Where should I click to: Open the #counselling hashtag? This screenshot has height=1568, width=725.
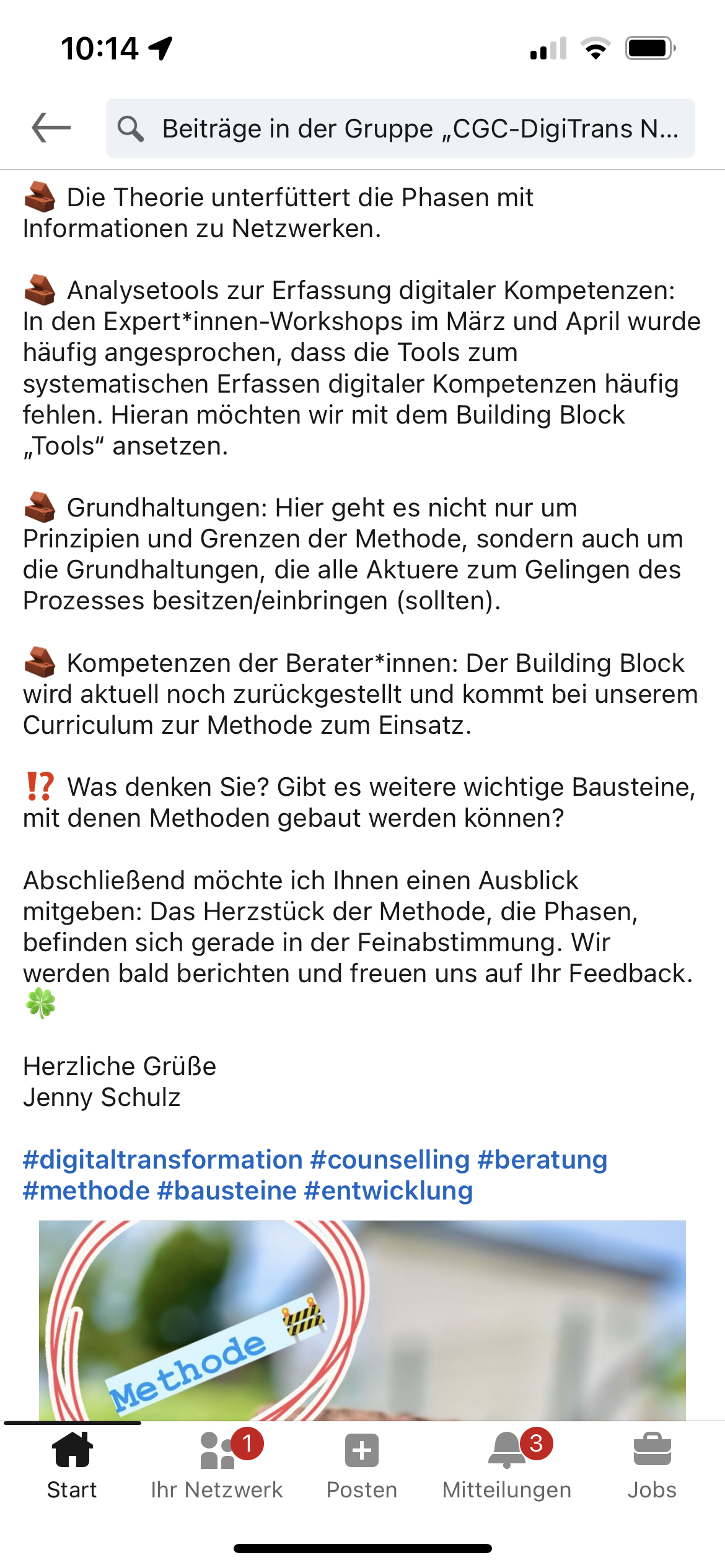point(390,1159)
